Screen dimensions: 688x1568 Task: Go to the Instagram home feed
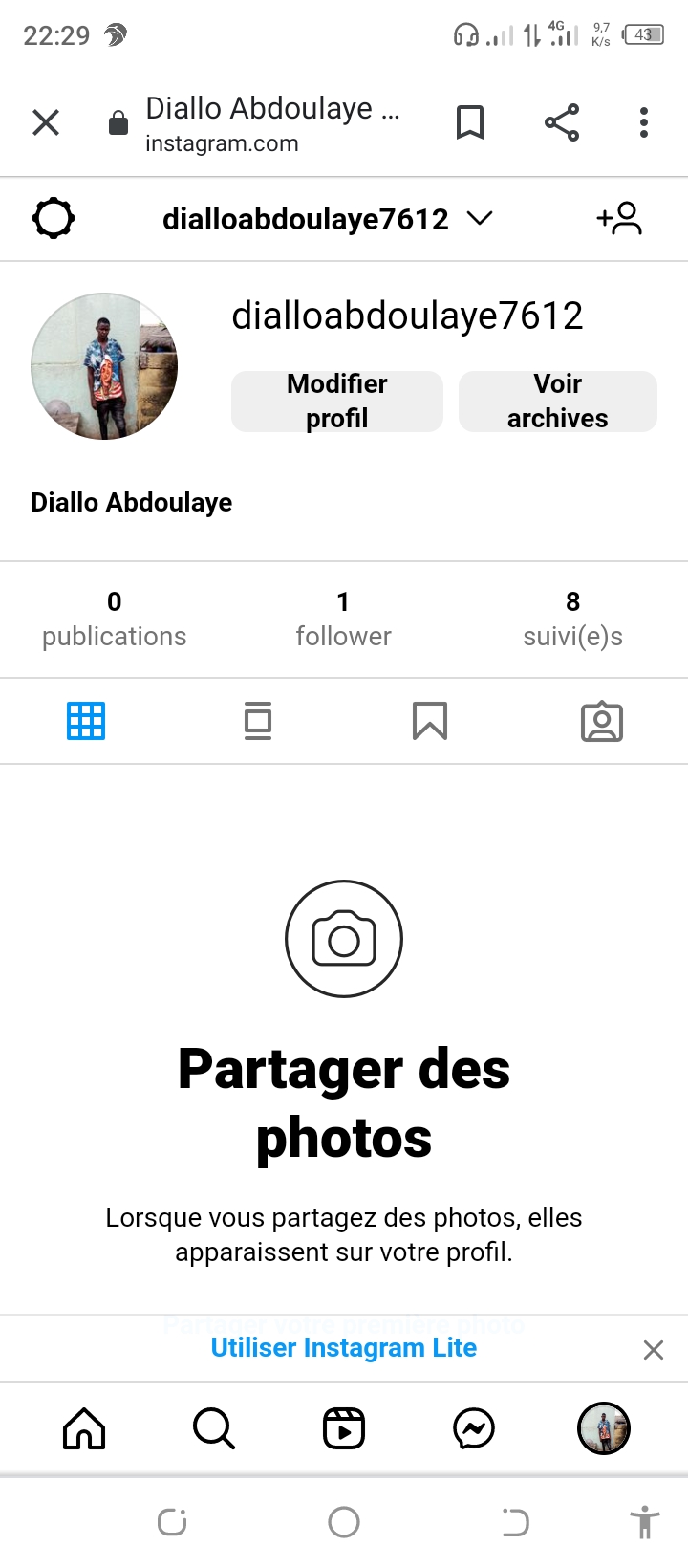[84, 1429]
